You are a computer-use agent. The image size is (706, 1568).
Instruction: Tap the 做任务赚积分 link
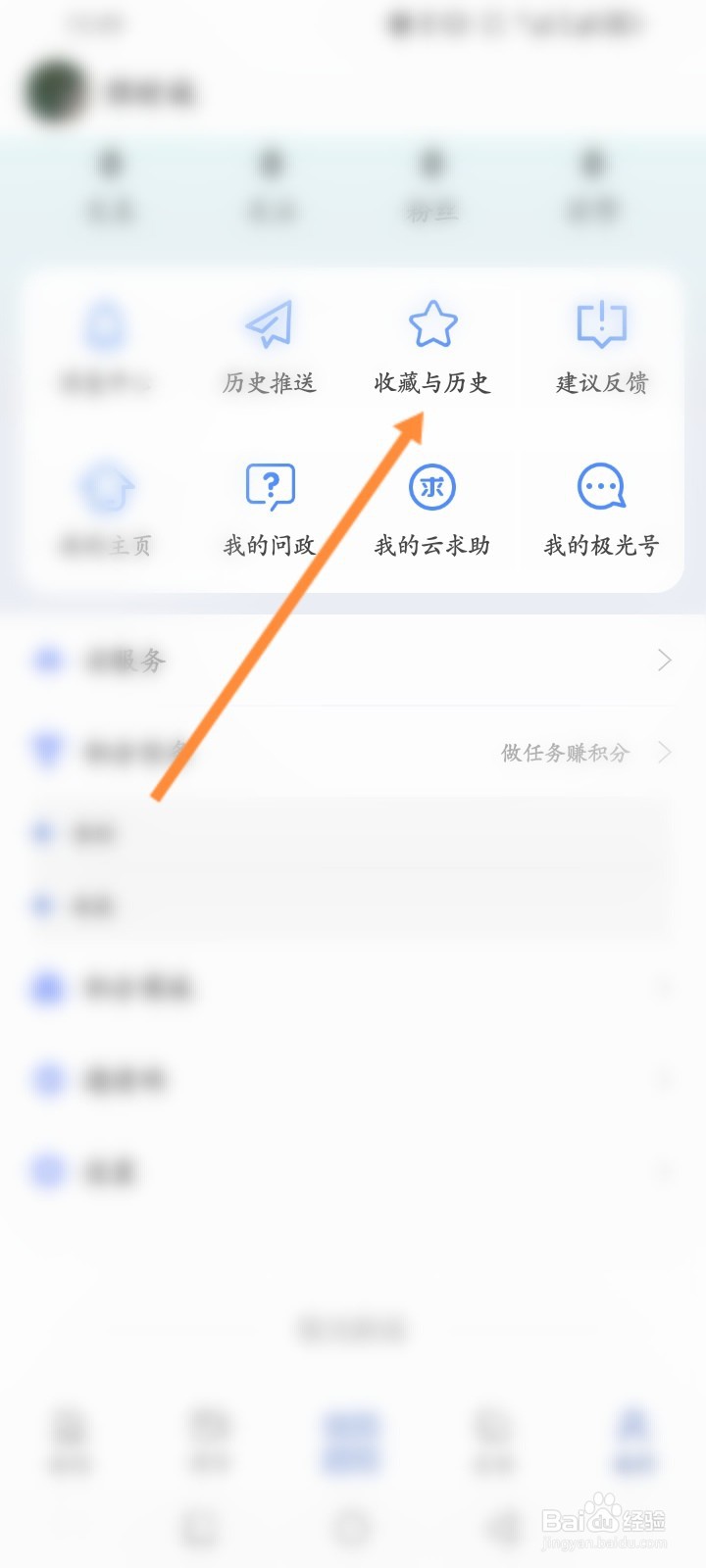(x=566, y=753)
